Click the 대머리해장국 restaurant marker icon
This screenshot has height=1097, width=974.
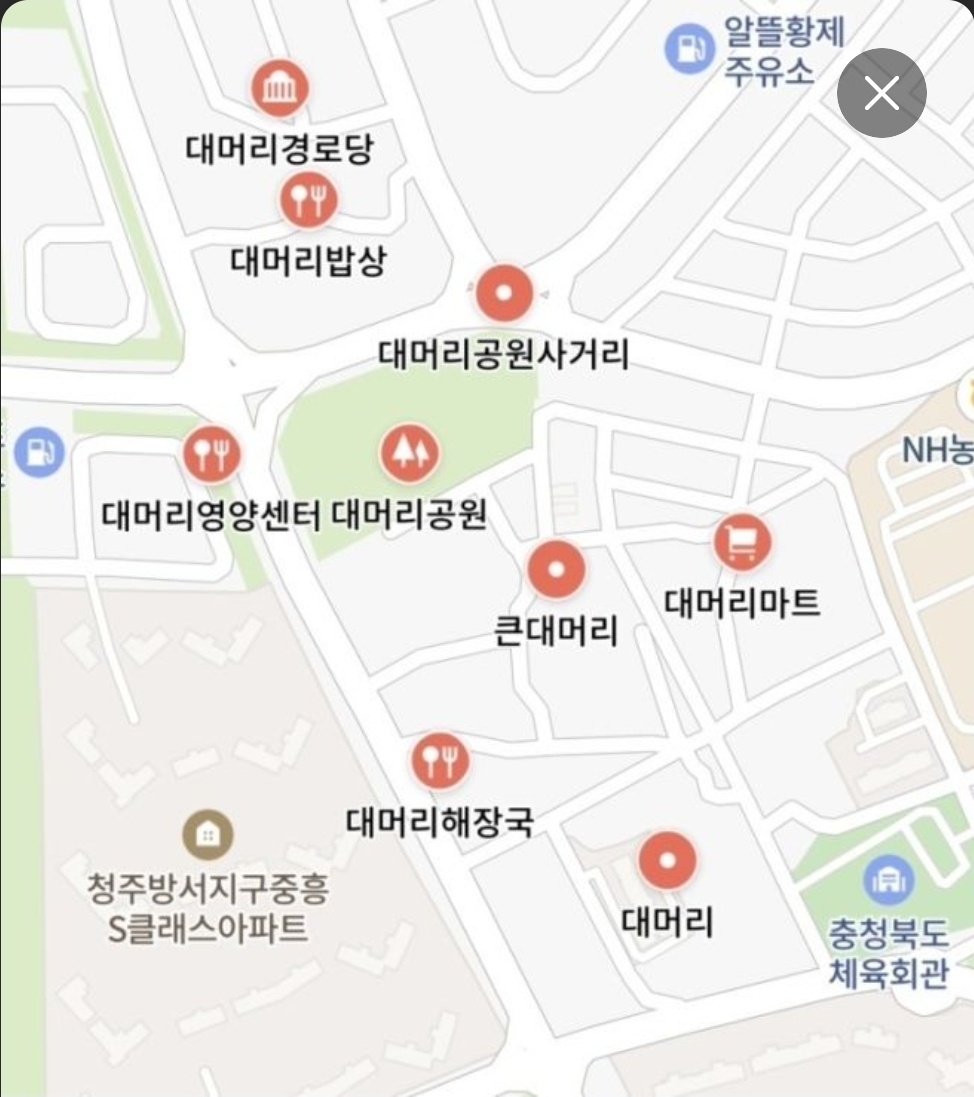439,759
